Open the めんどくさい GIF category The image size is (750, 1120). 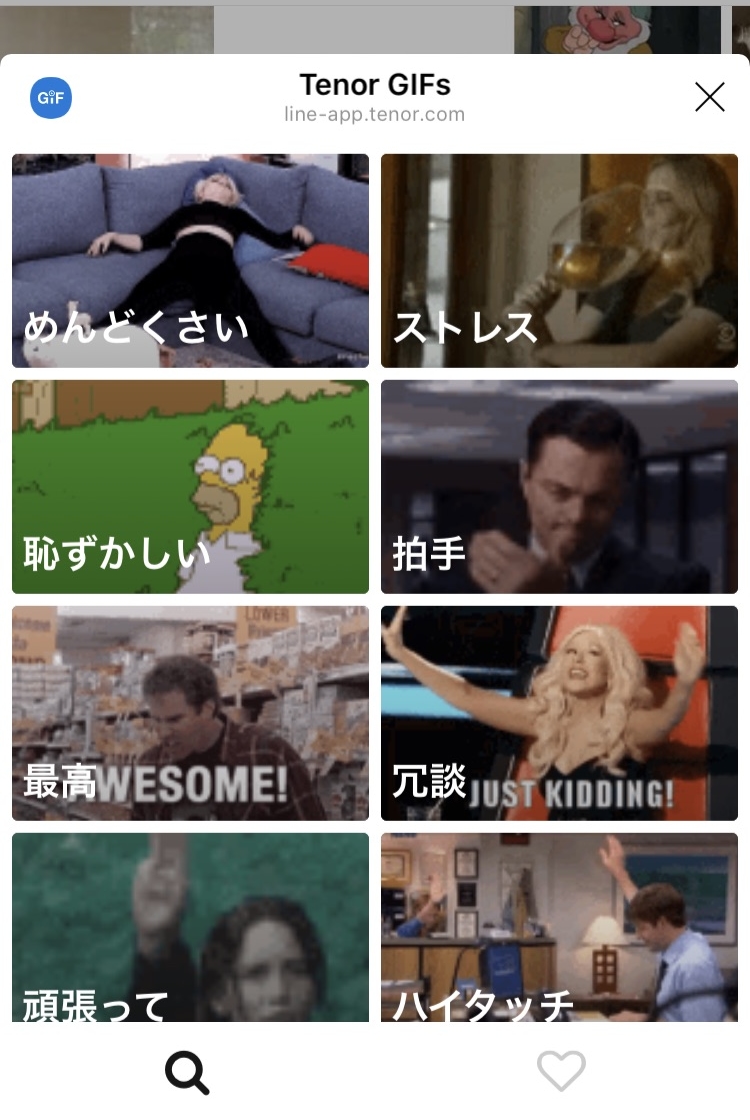point(190,260)
